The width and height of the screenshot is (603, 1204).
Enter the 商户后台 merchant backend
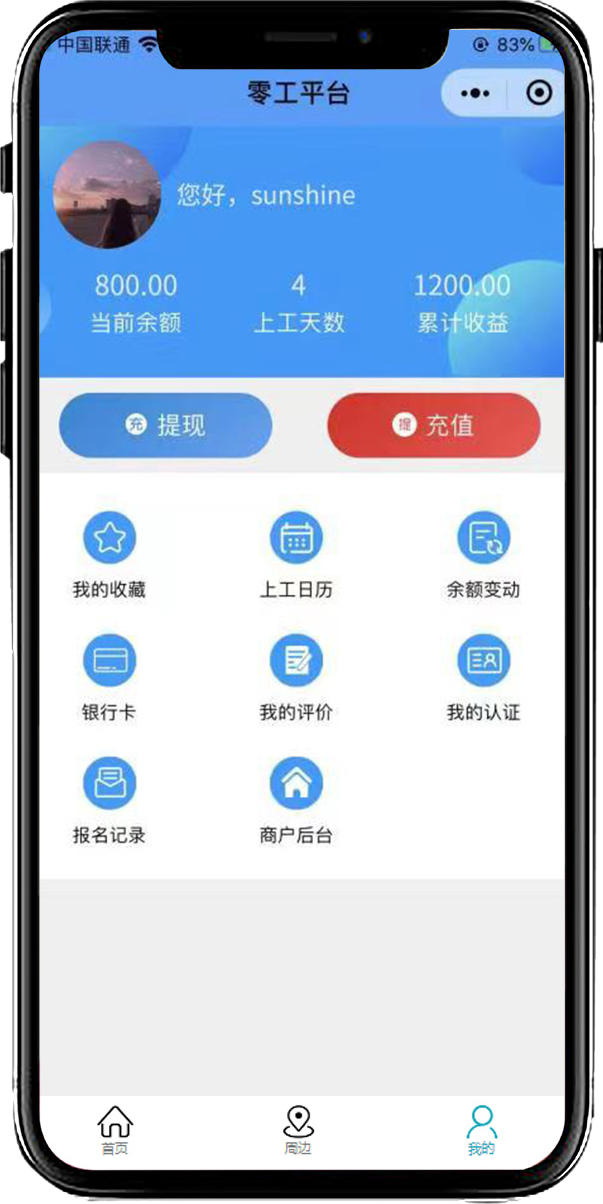point(296,800)
